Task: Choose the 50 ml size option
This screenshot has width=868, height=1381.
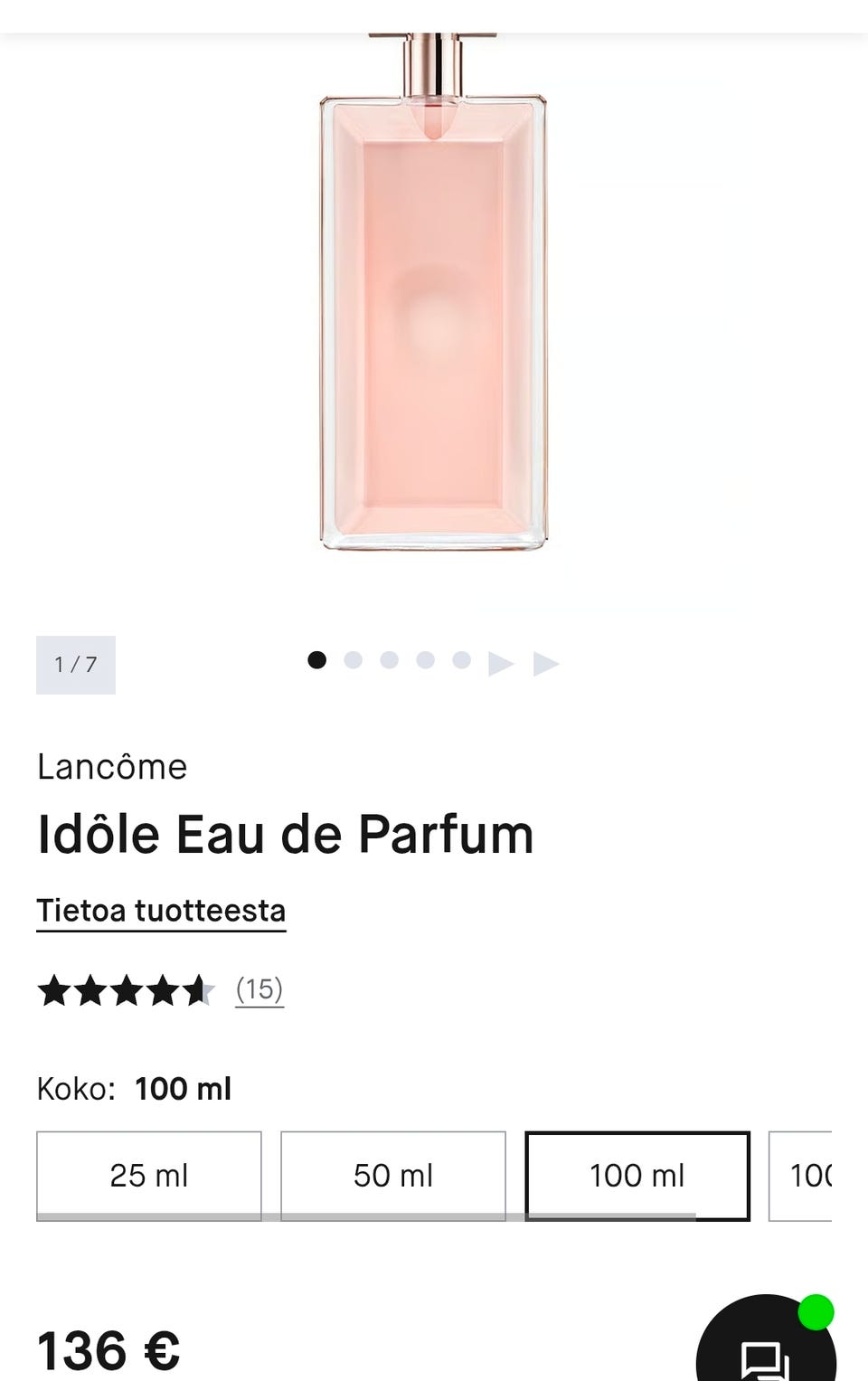Action: (x=393, y=1175)
